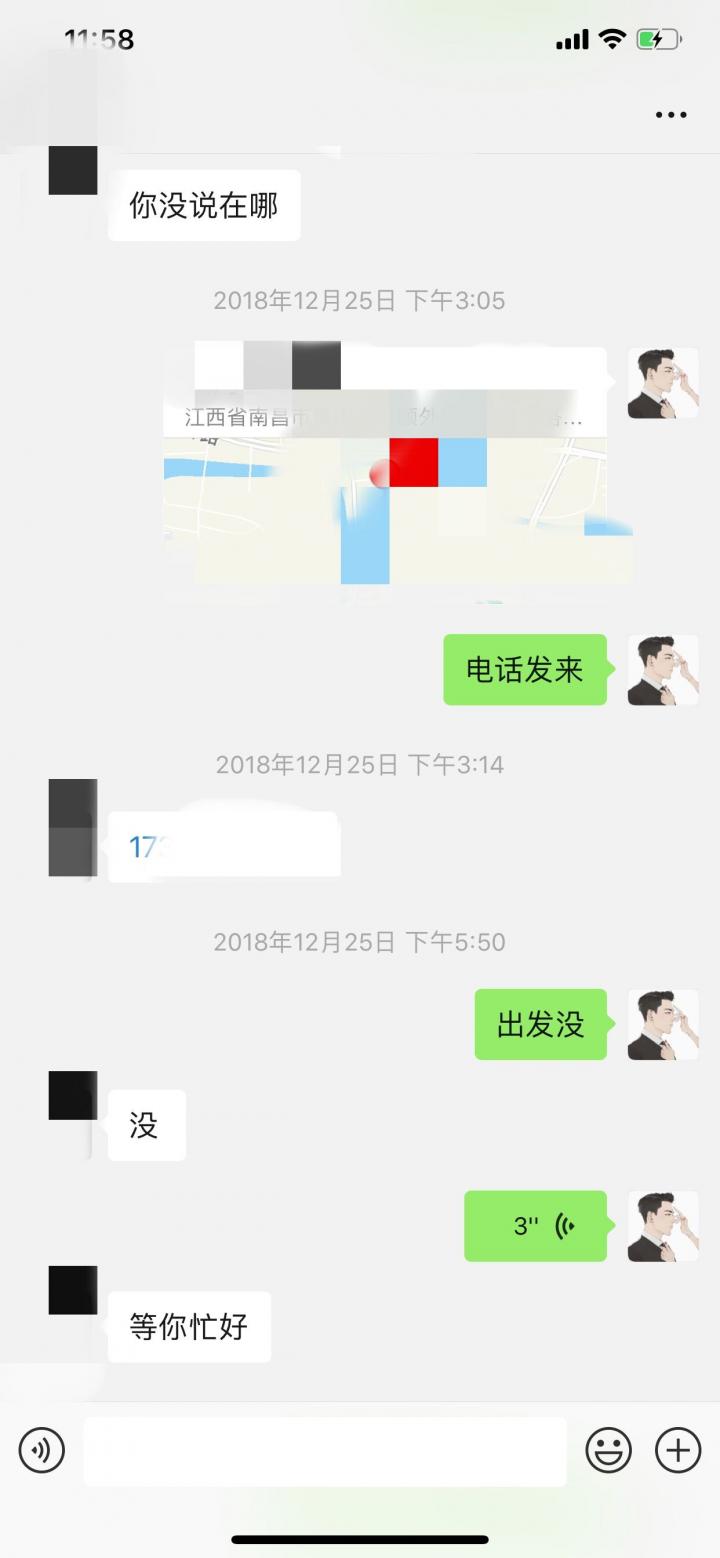Tap the message bubble saying 出发没

point(540,1024)
